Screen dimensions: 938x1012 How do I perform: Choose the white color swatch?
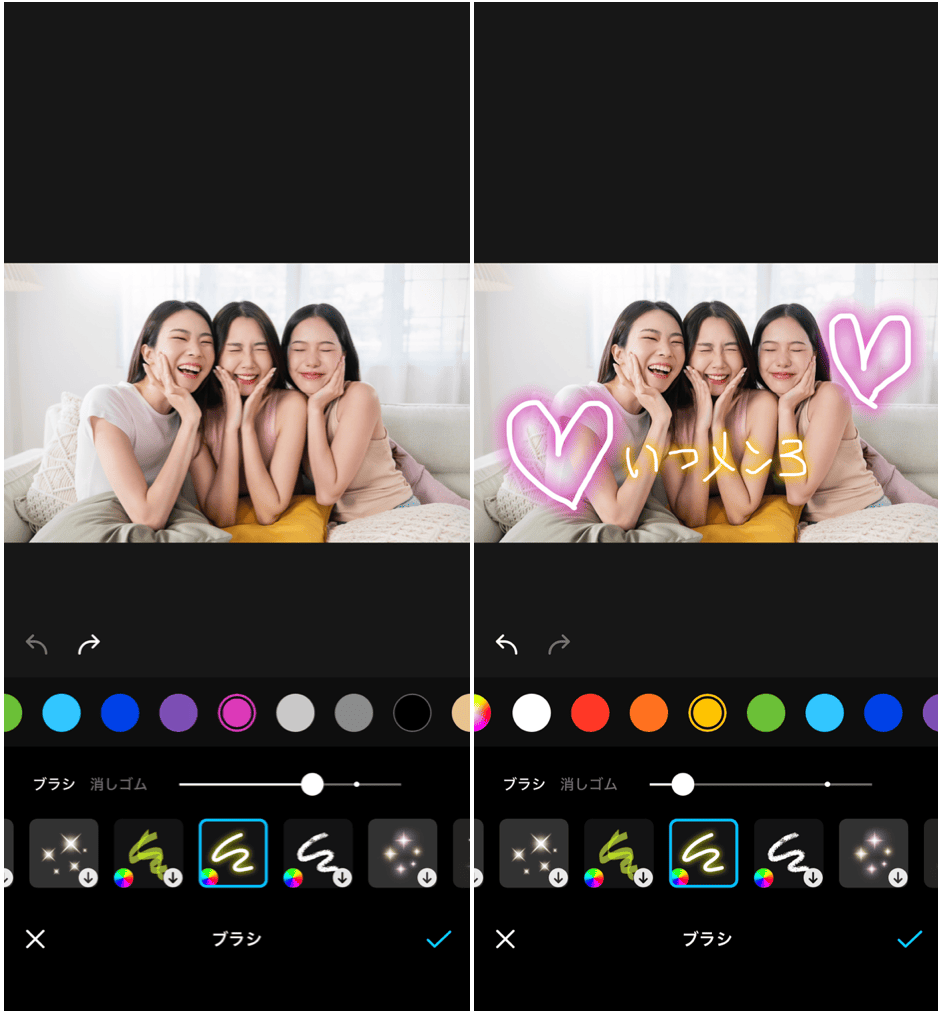click(531, 713)
